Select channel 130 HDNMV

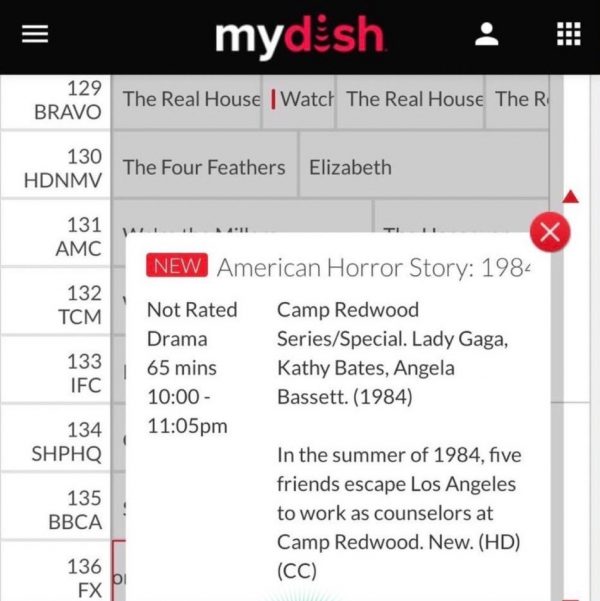pos(56,168)
